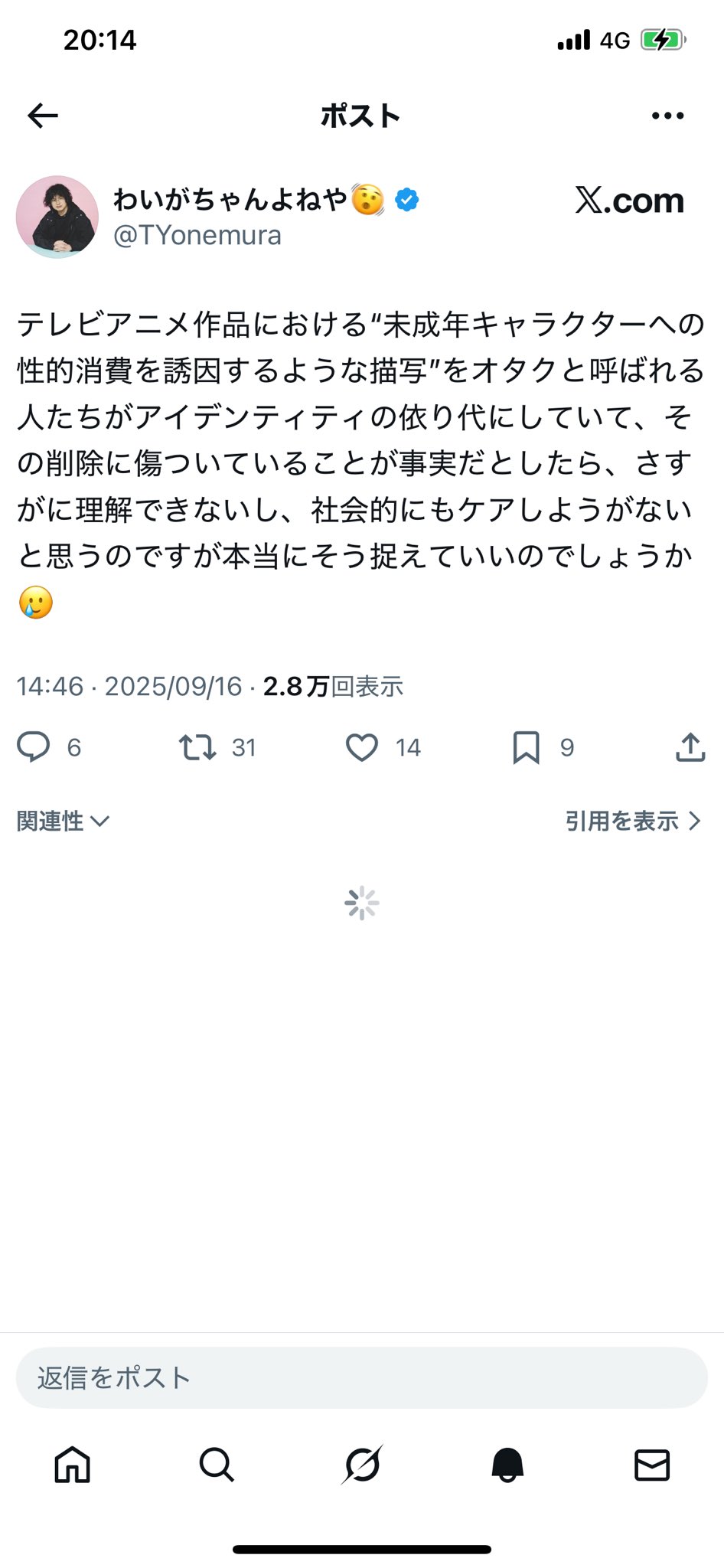Go back using the arrow icon

(43, 116)
